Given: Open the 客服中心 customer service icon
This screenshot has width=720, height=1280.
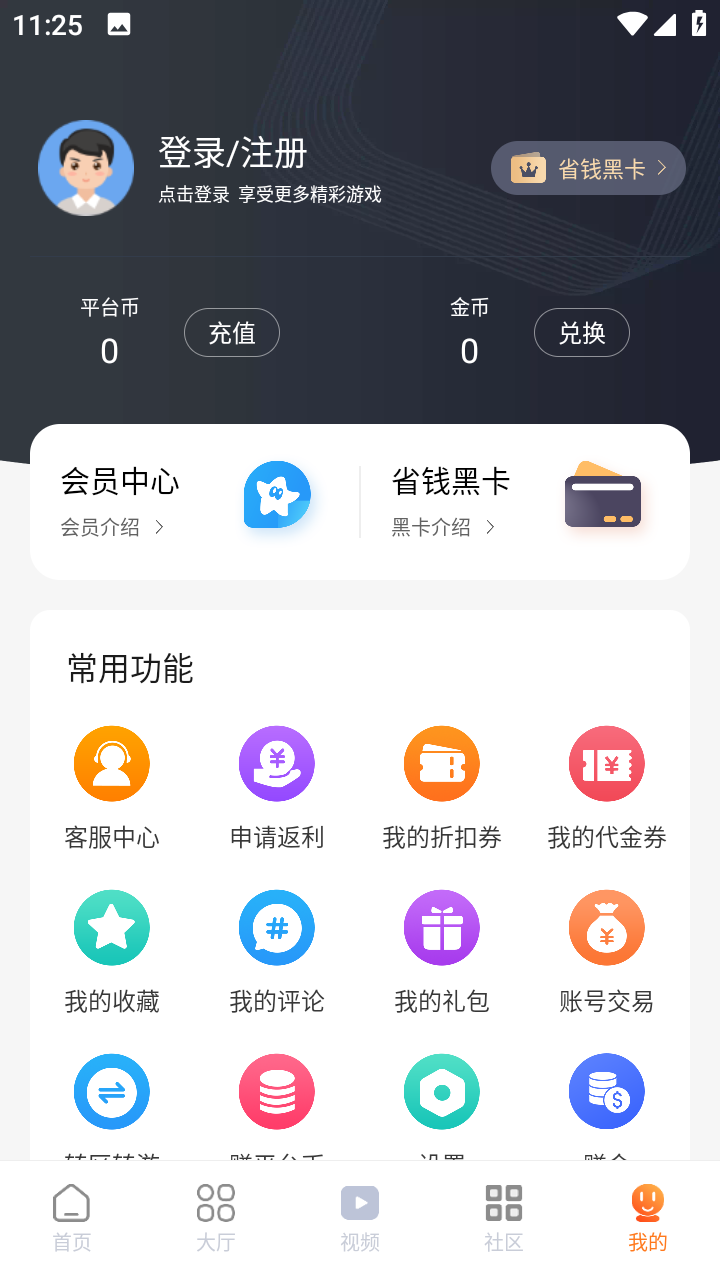Looking at the screenshot, I should [x=111, y=763].
